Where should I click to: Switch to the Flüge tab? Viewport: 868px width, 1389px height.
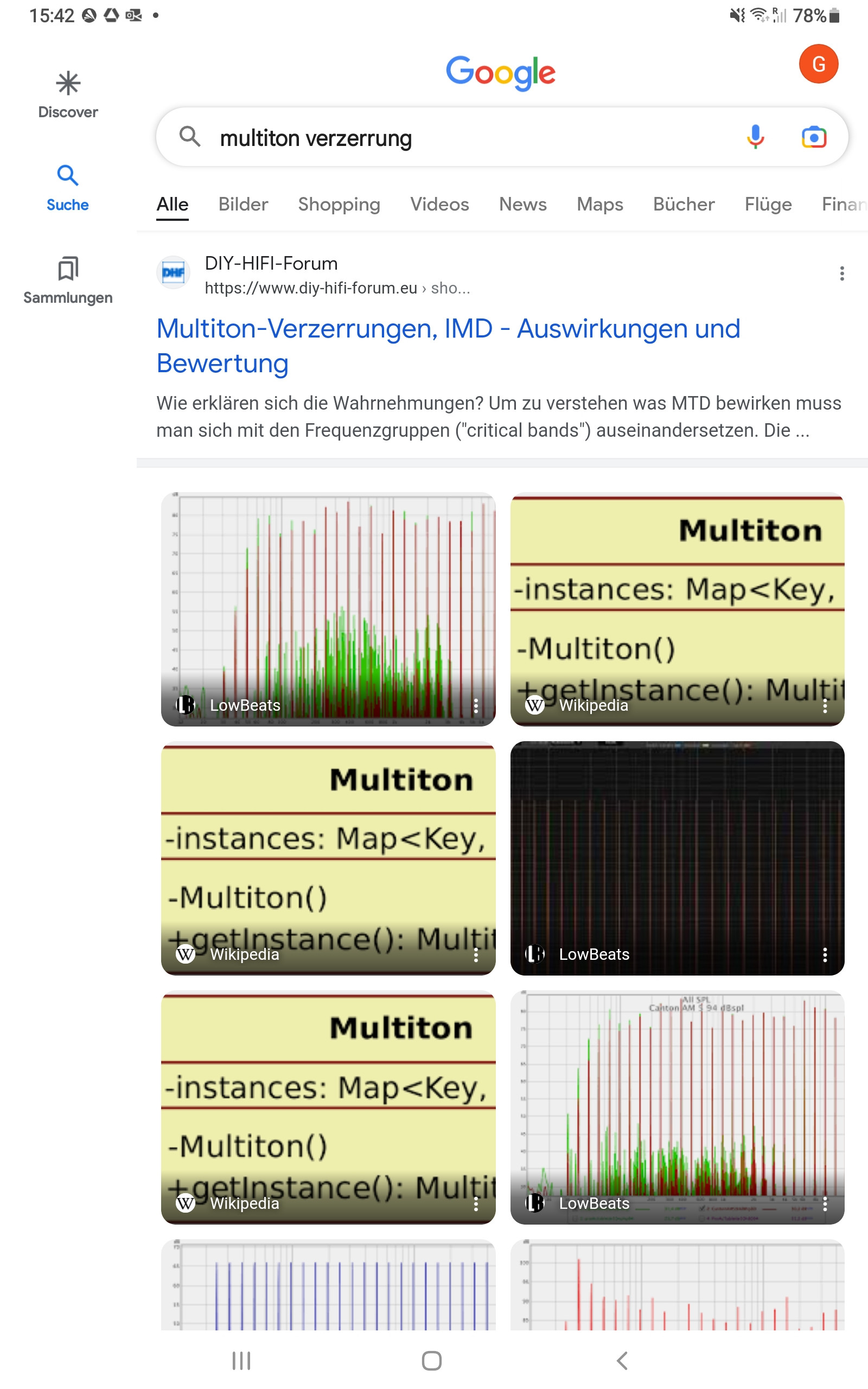[768, 205]
